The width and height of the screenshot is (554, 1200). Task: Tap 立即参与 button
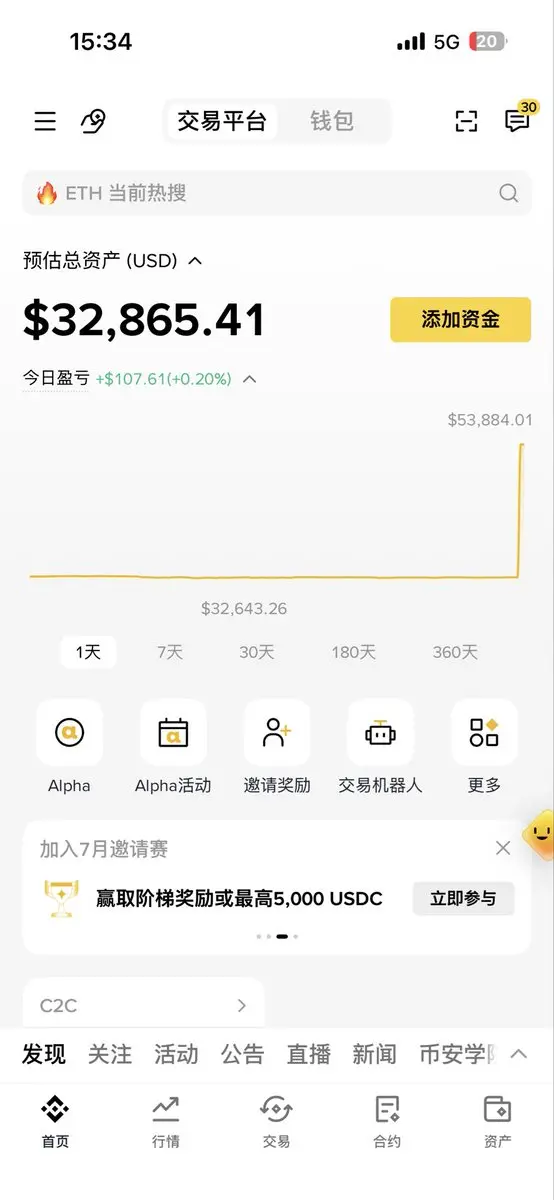pos(463,898)
